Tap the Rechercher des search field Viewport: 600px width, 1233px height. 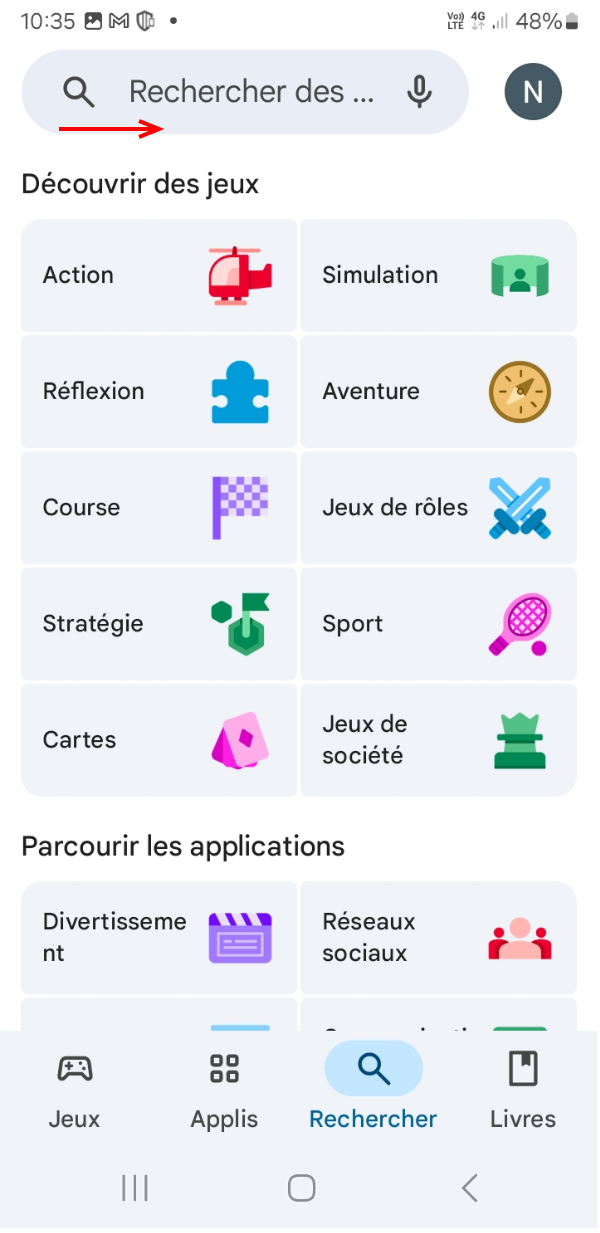coord(250,92)
